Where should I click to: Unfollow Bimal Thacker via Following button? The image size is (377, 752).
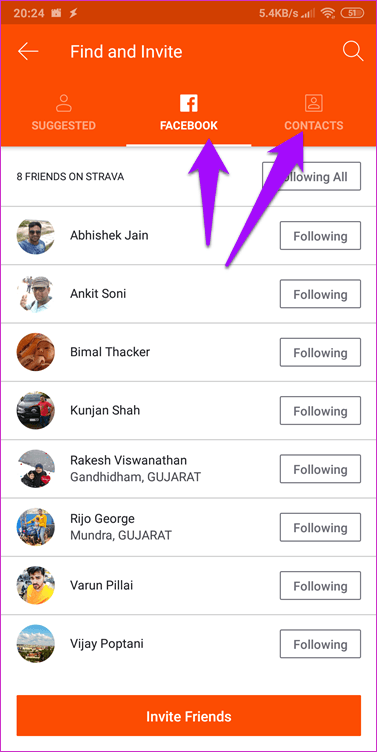(x=320, y=352)
